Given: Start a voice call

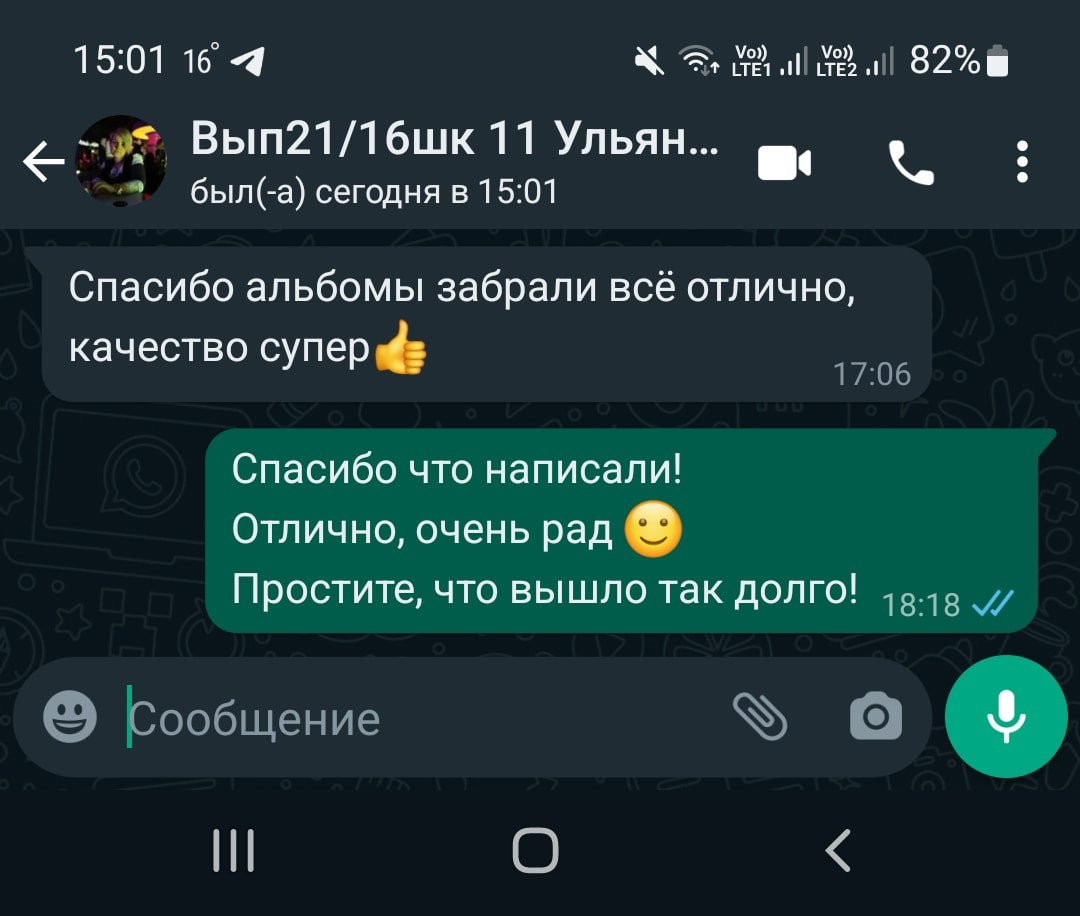Looking at the screenshot, I should pyautogui.click(x=910, y=162).
